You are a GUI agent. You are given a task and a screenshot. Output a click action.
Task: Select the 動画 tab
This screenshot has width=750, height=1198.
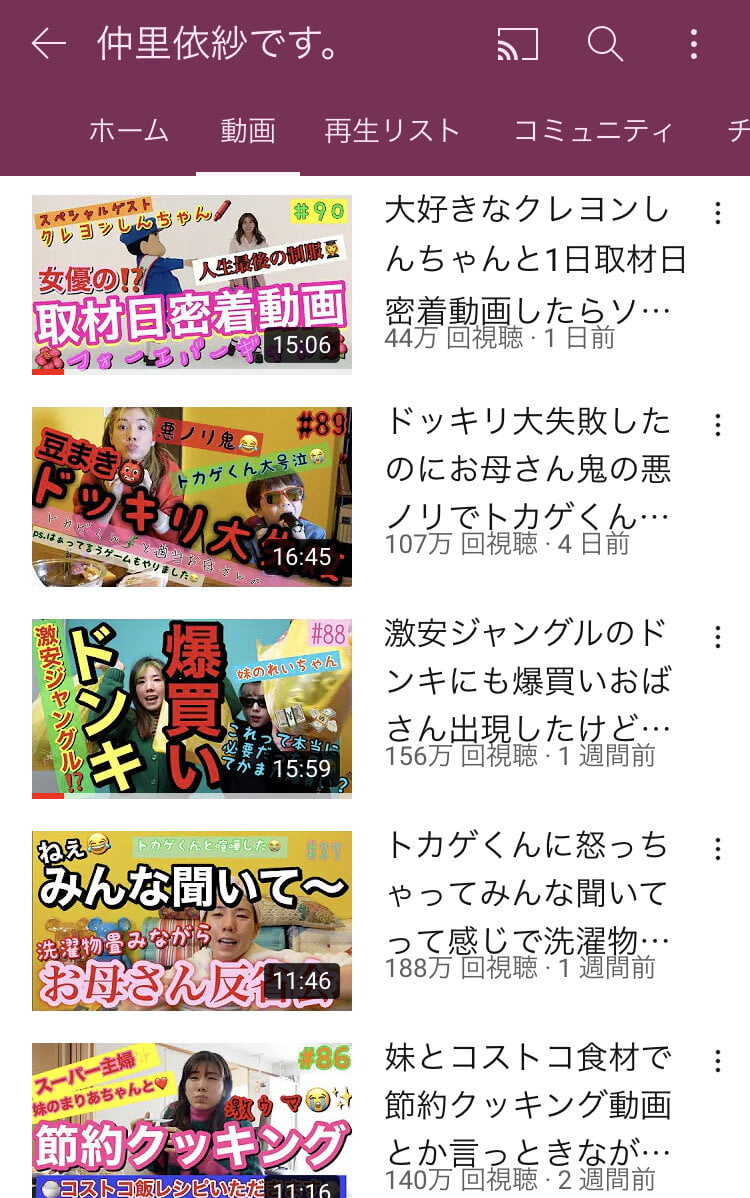(x=247, y=131)
